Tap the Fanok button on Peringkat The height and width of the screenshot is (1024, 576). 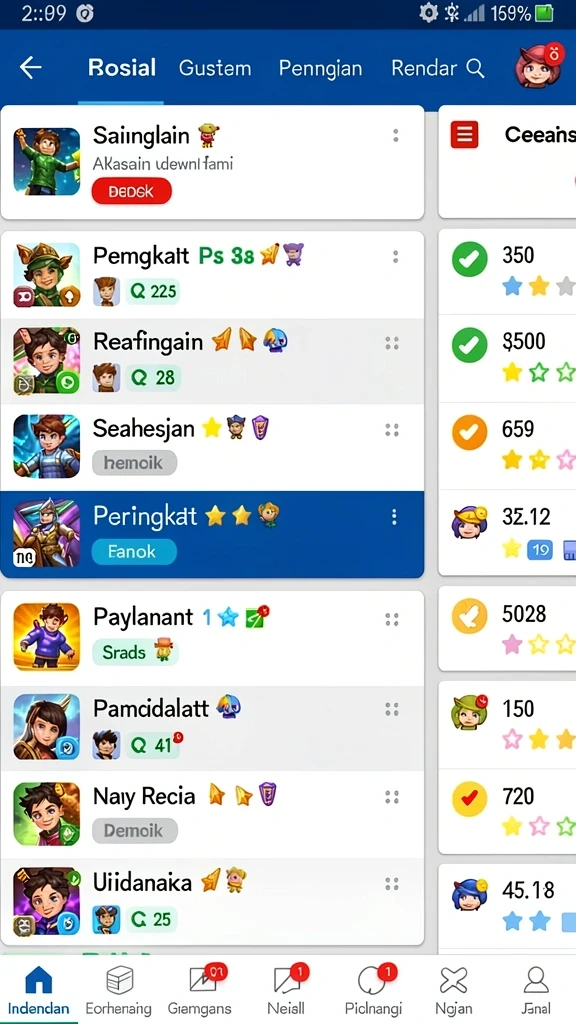point(134,552)
